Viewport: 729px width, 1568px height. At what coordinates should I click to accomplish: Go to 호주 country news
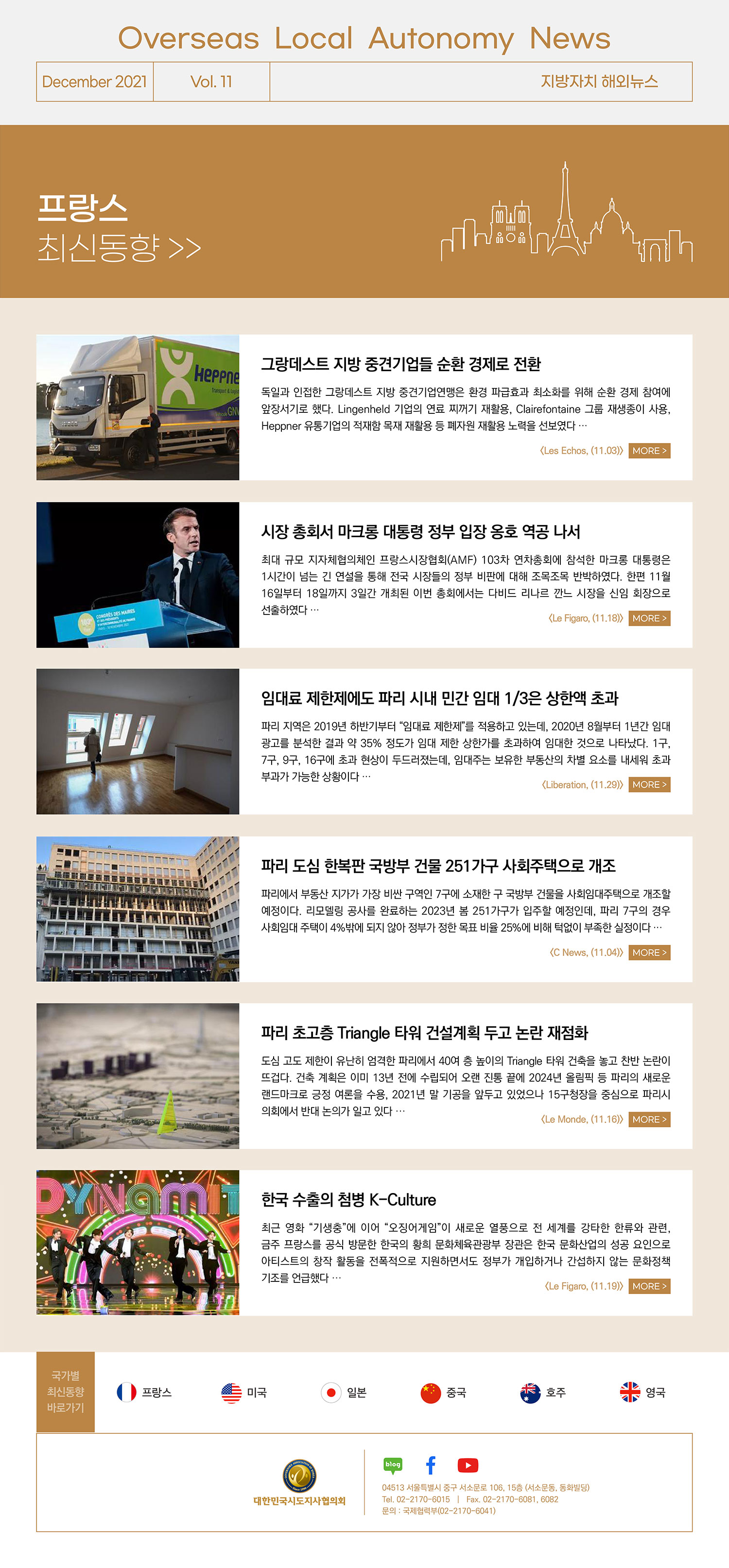pyautogui.click(x=543, y=1392)
